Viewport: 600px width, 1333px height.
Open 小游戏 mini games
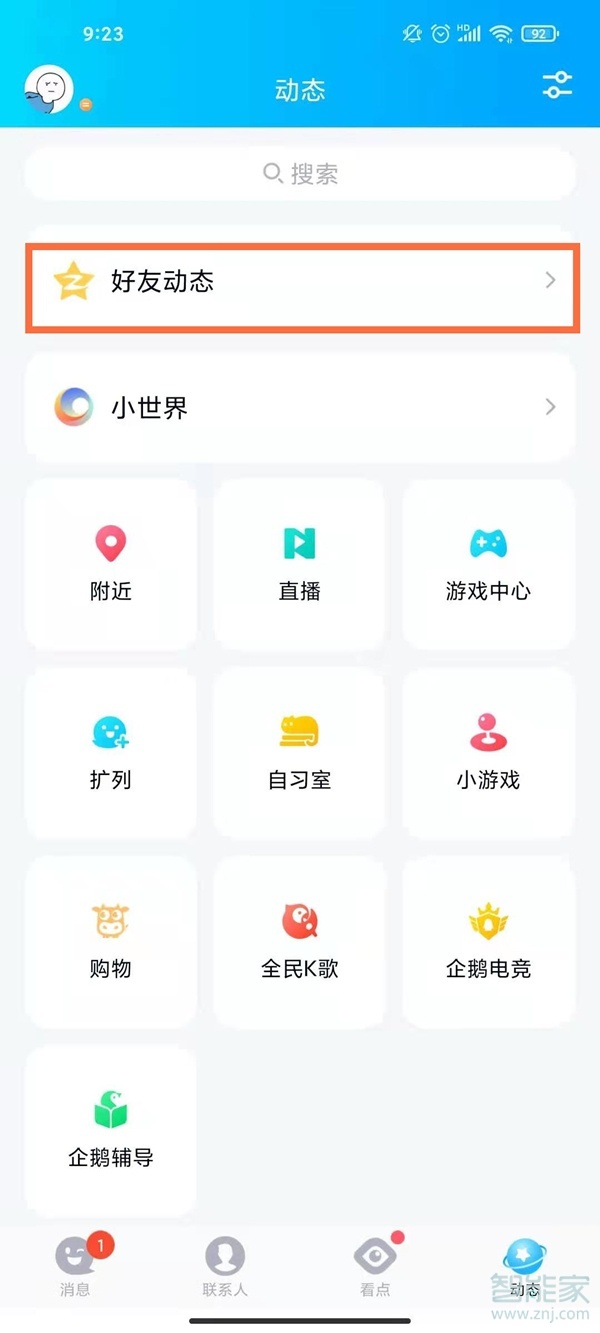[x=488, y=753]
